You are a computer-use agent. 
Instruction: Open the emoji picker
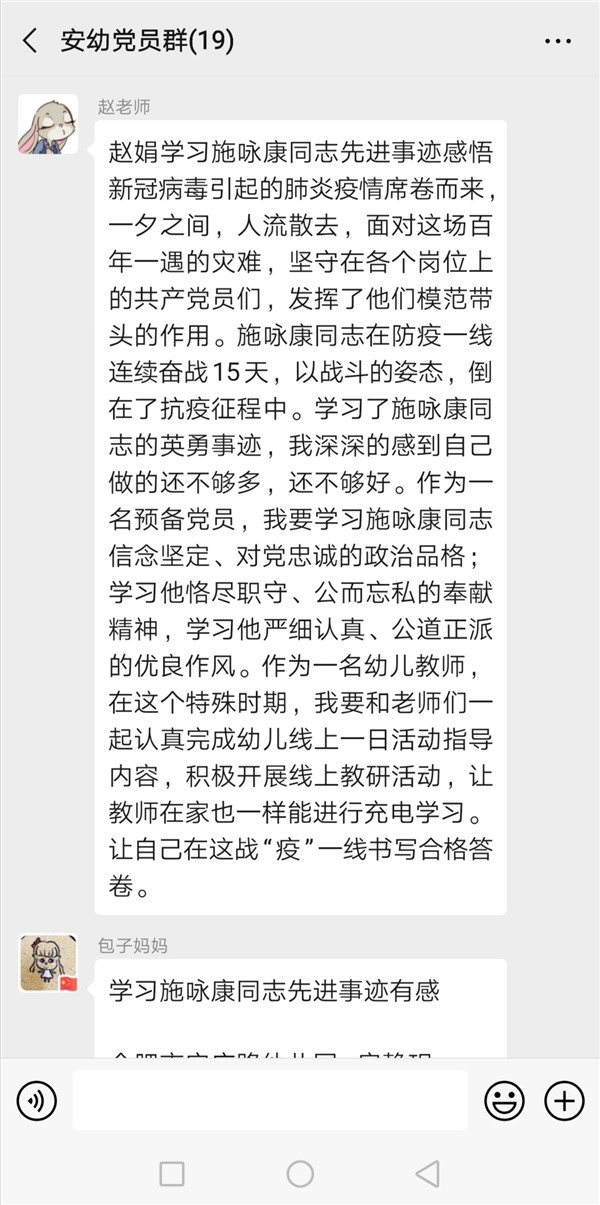pyautogui.click(x=505, y=1101)
